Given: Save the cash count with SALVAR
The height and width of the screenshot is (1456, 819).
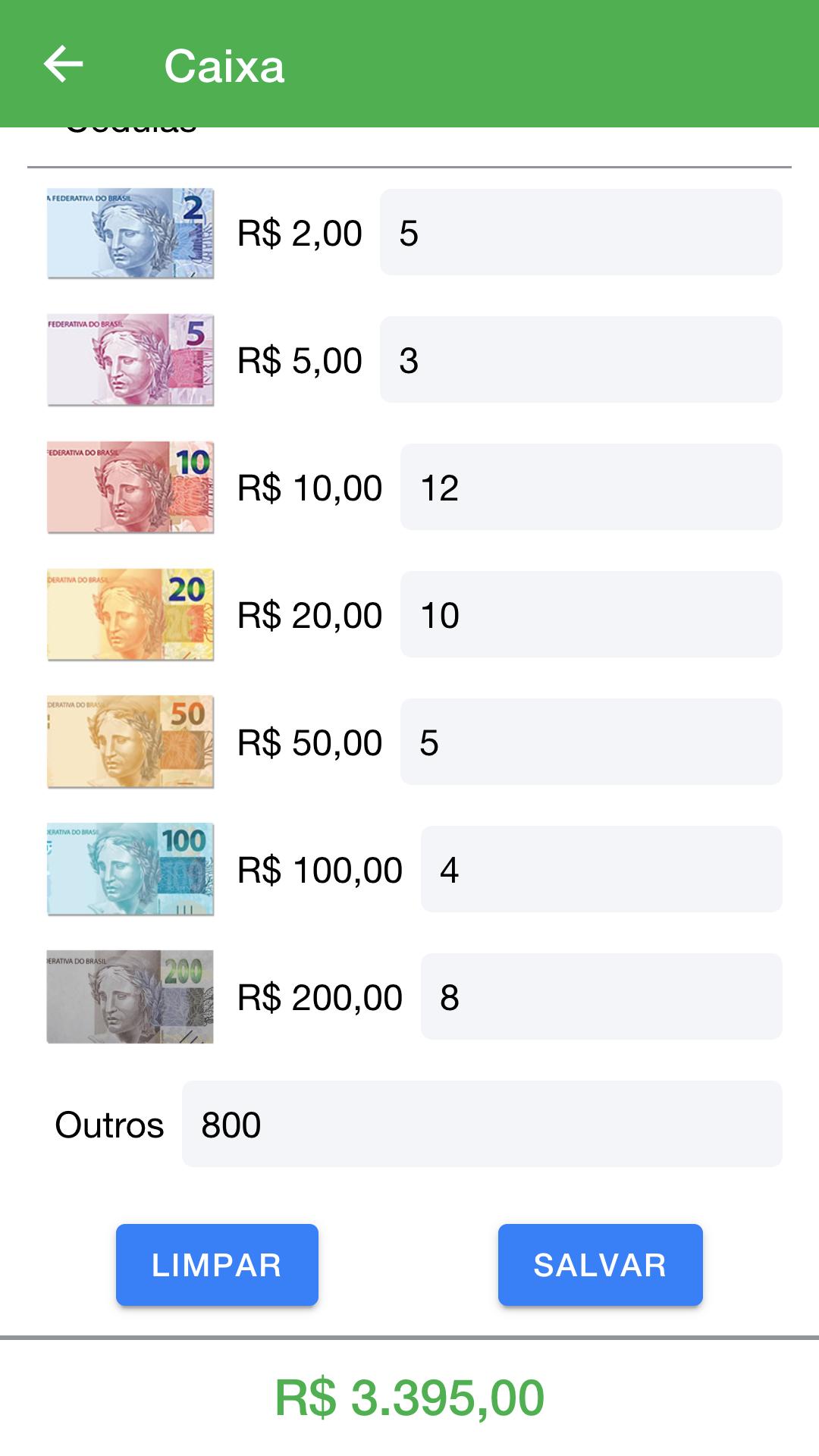Looking at the screenshot, I should pyautogui.click(x=600, y=1265).
